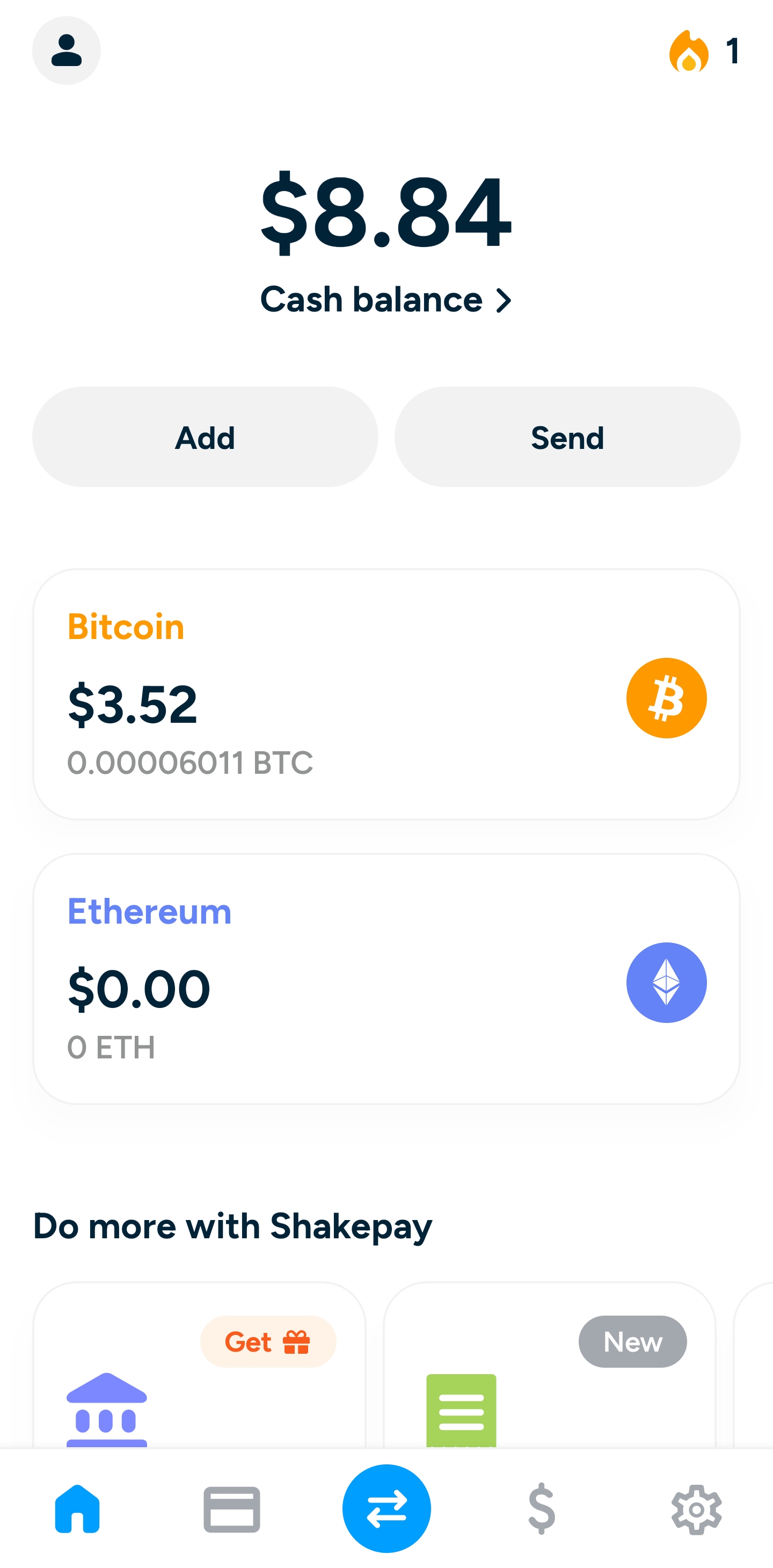Open the Settings gear tab
The height and width of the screenshot is (1568, 773).
tap(696, 1509)
